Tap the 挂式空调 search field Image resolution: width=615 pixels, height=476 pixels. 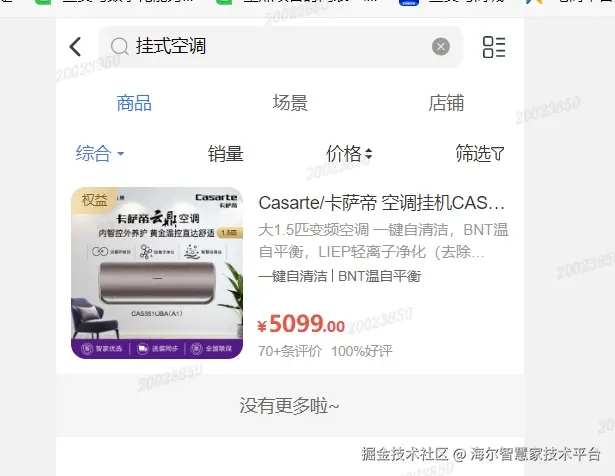tap(270, 47)
